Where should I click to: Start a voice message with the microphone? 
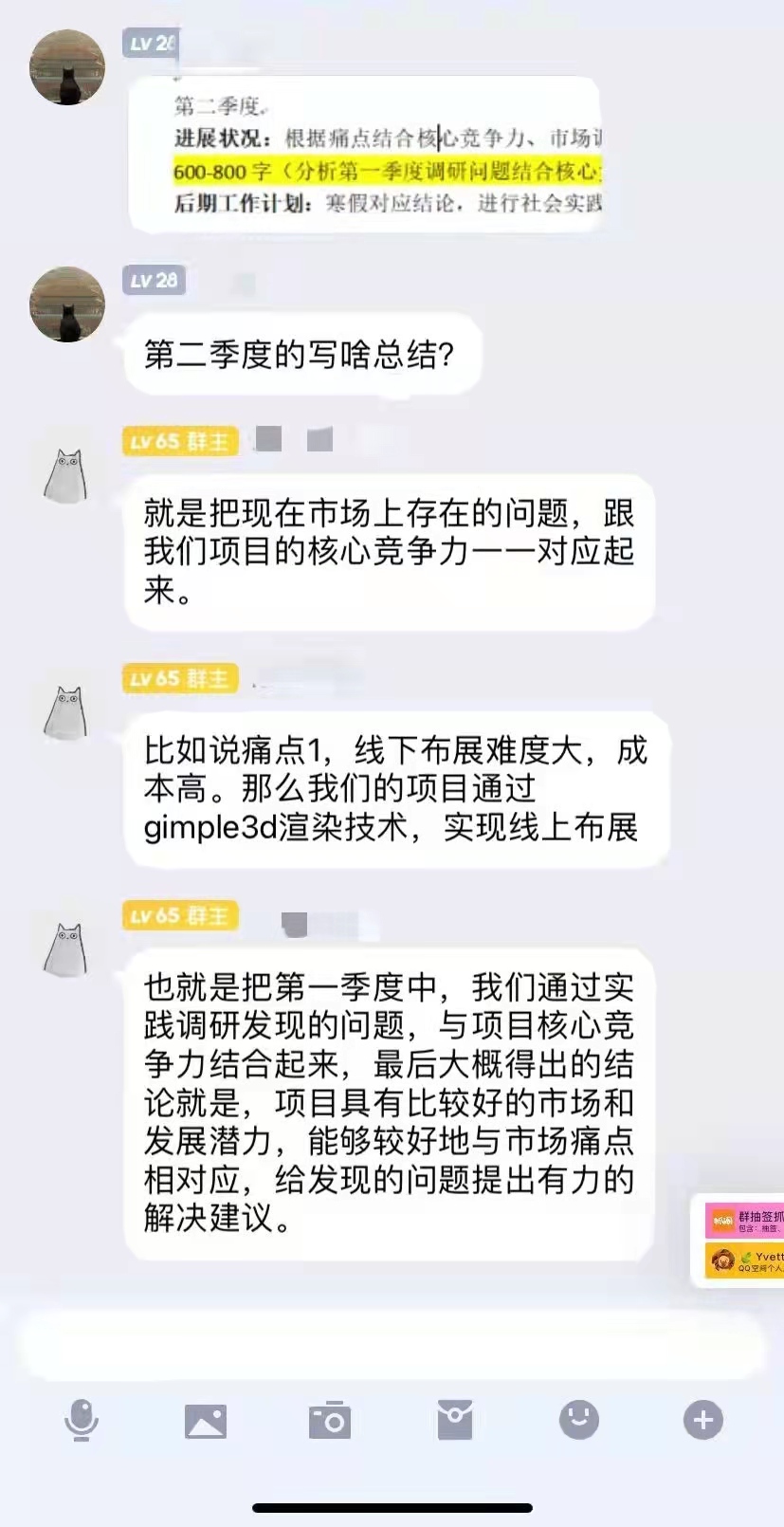point(82,1420)
